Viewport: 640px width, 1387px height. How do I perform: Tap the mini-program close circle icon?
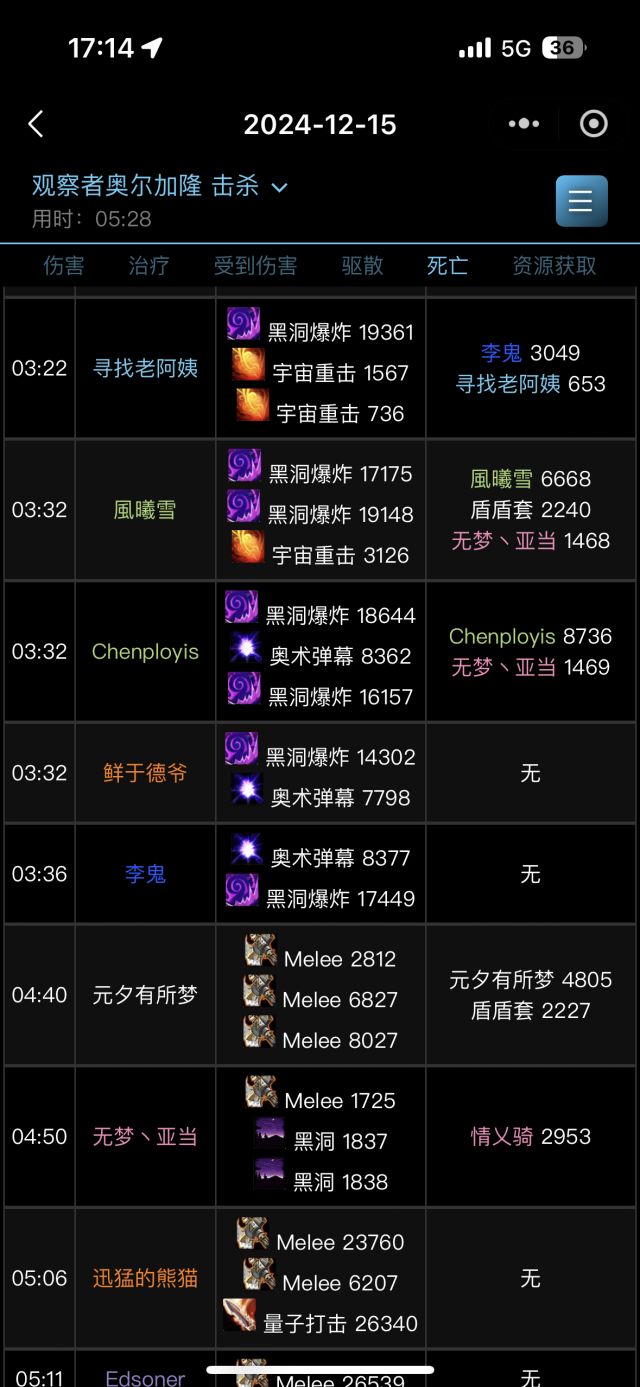pyautogui.click(x=594, y=124)
